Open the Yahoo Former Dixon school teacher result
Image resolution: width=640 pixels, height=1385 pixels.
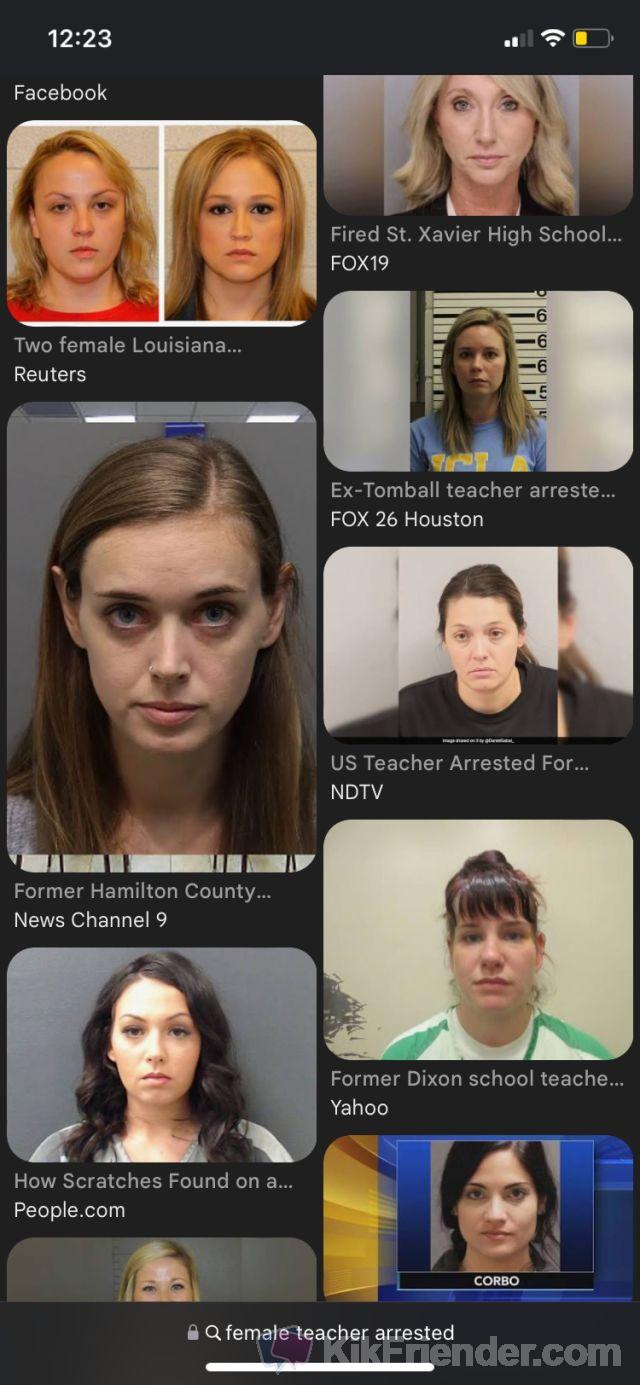478,940
